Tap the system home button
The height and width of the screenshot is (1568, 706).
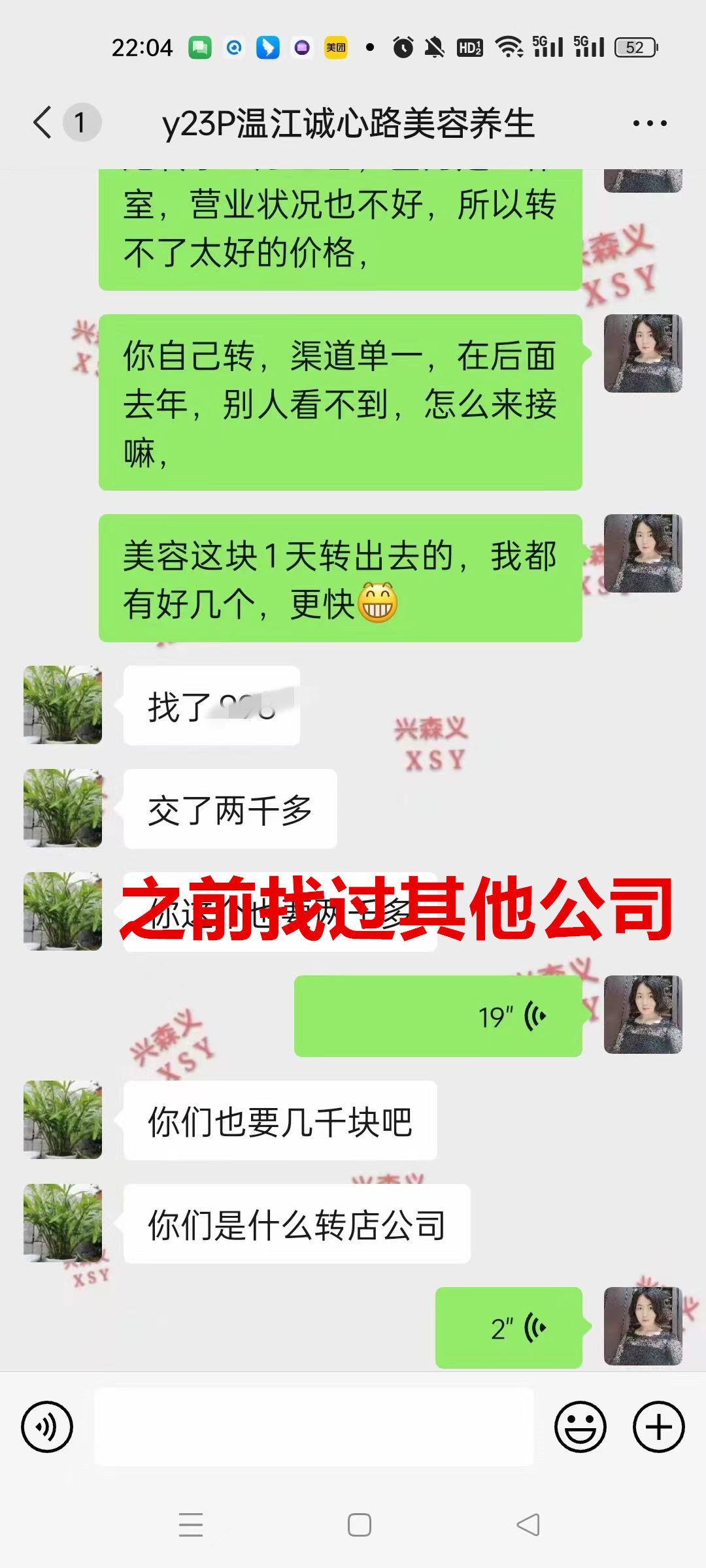359,1525
